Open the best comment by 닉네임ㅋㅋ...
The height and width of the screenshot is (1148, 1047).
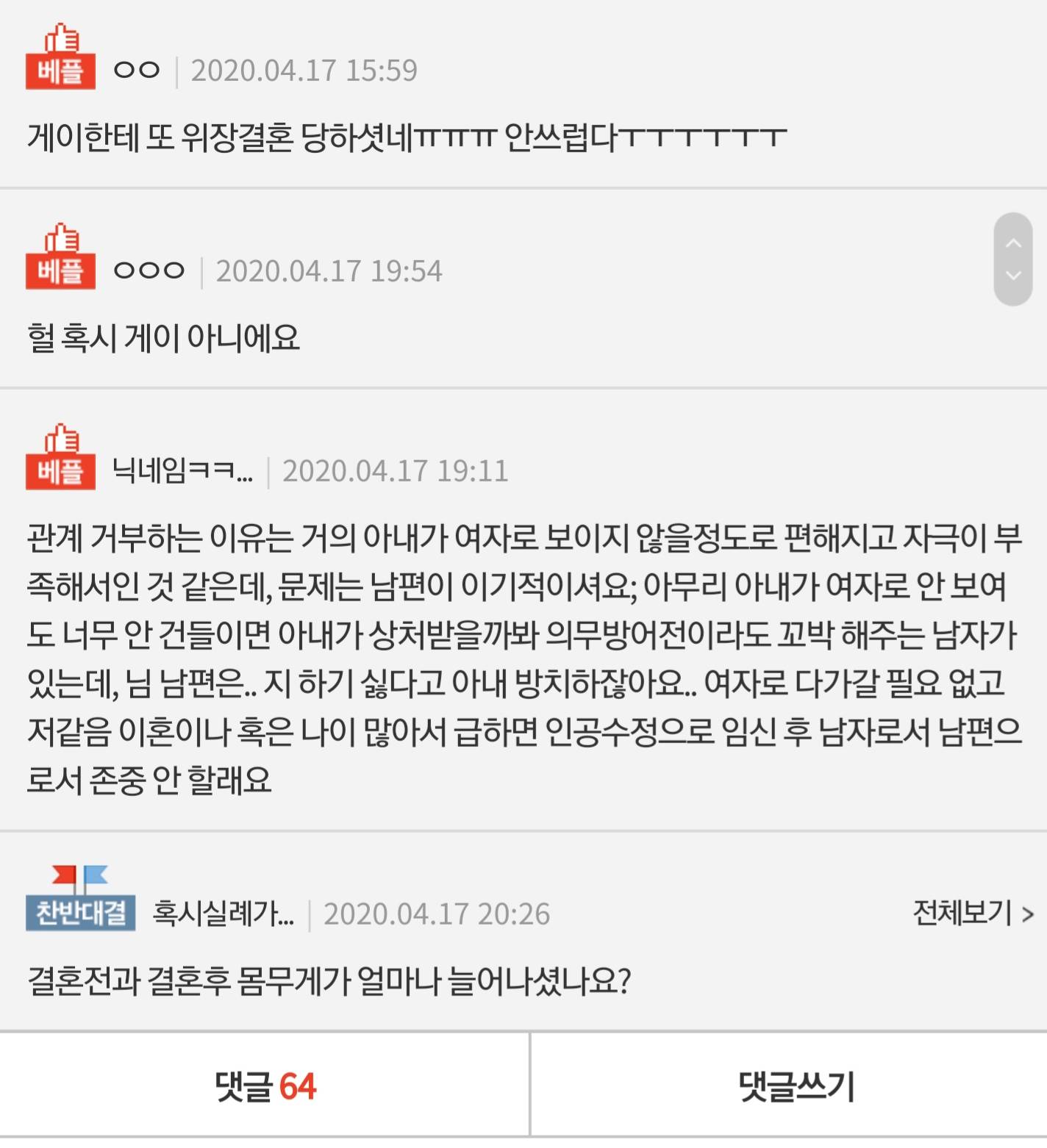(523, 658)
